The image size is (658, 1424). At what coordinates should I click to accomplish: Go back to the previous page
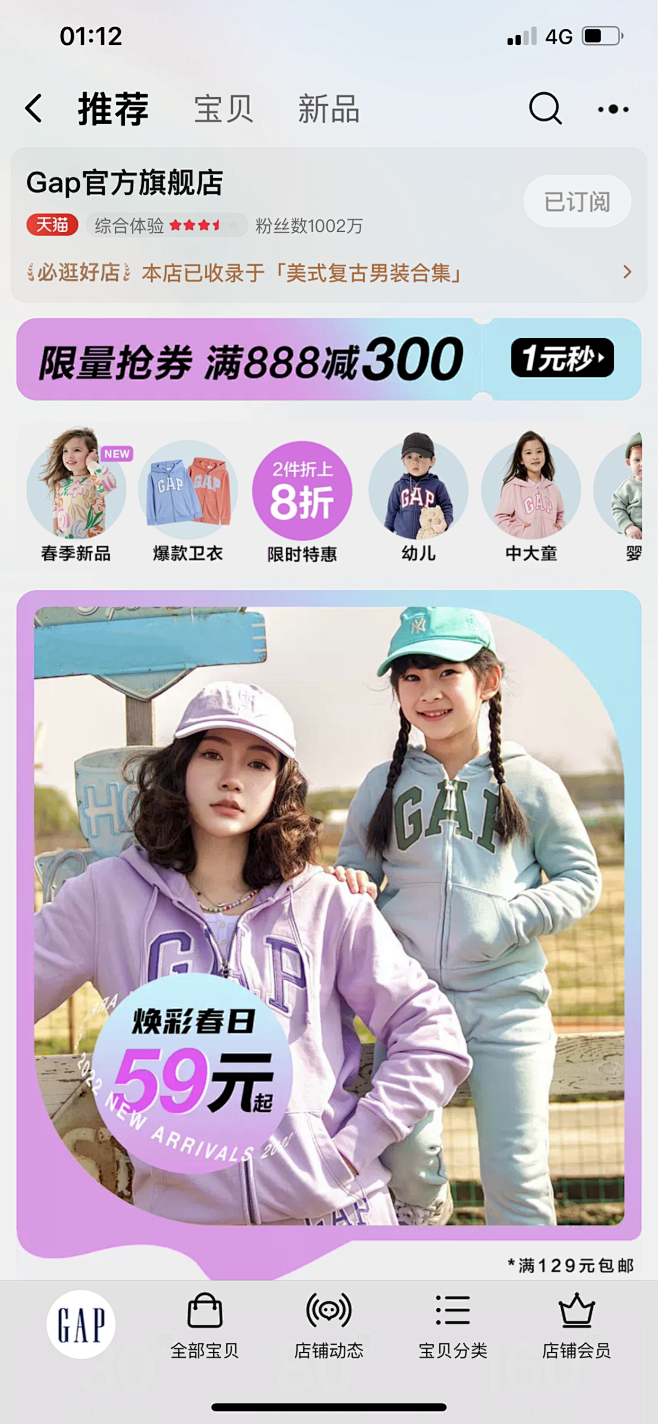click(34, 108)
